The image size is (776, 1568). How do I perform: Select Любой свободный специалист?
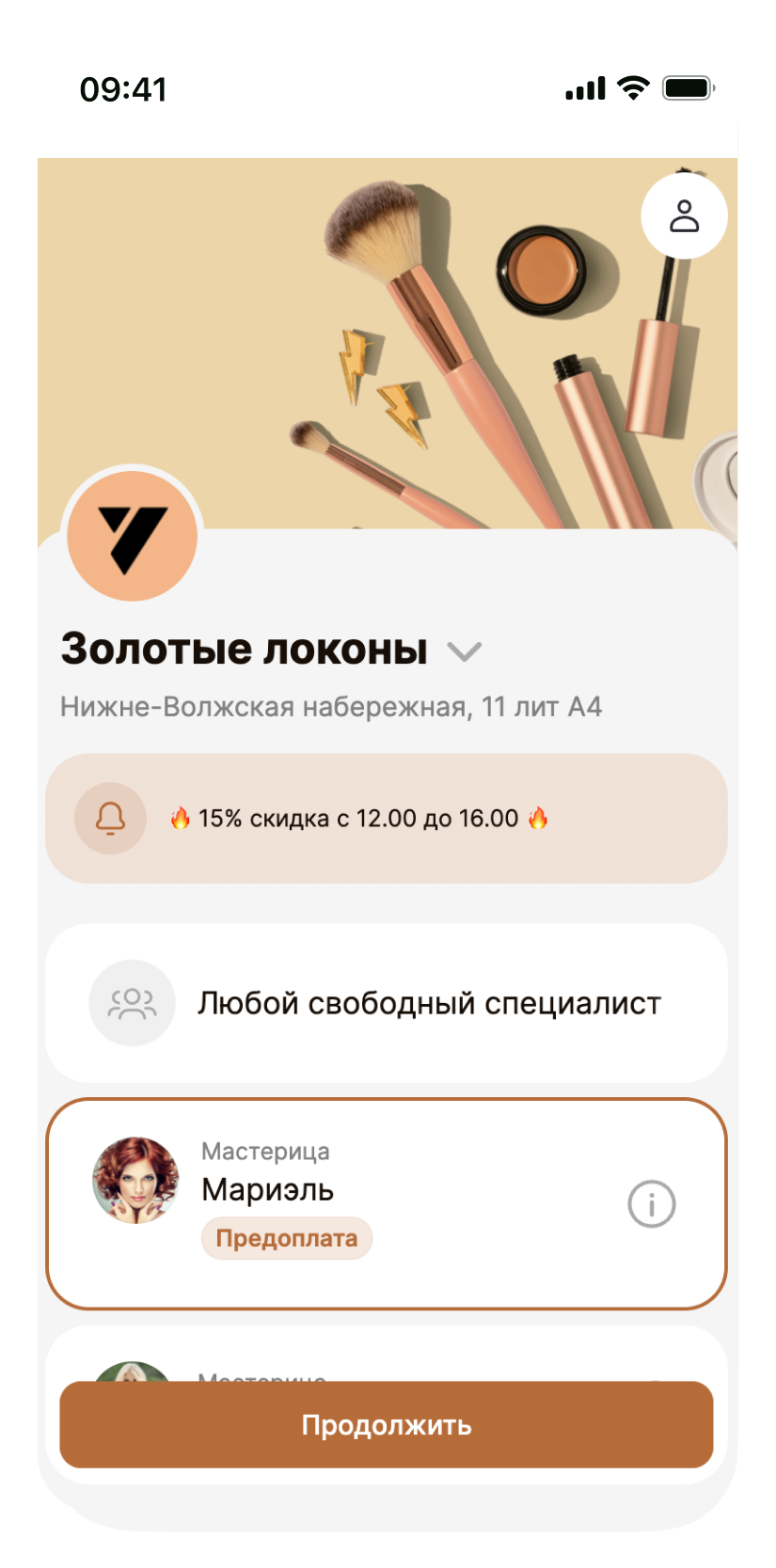386,1003
